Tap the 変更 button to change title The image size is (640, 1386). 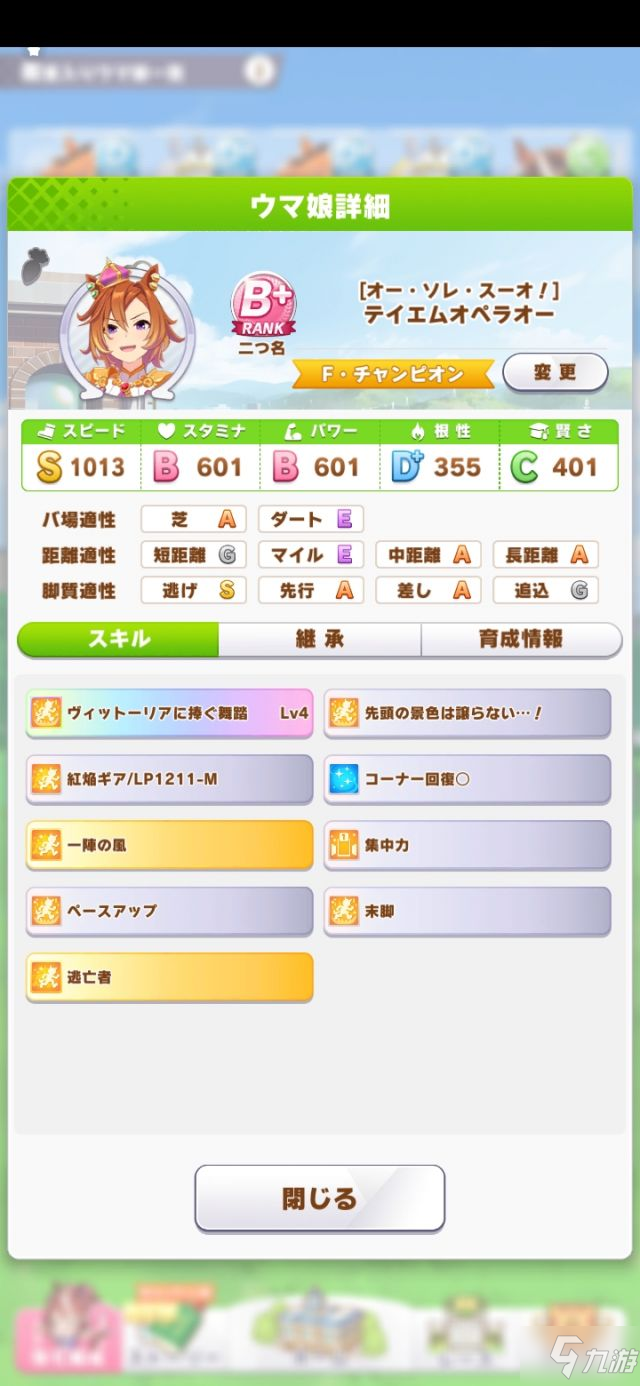coord(554,372)
